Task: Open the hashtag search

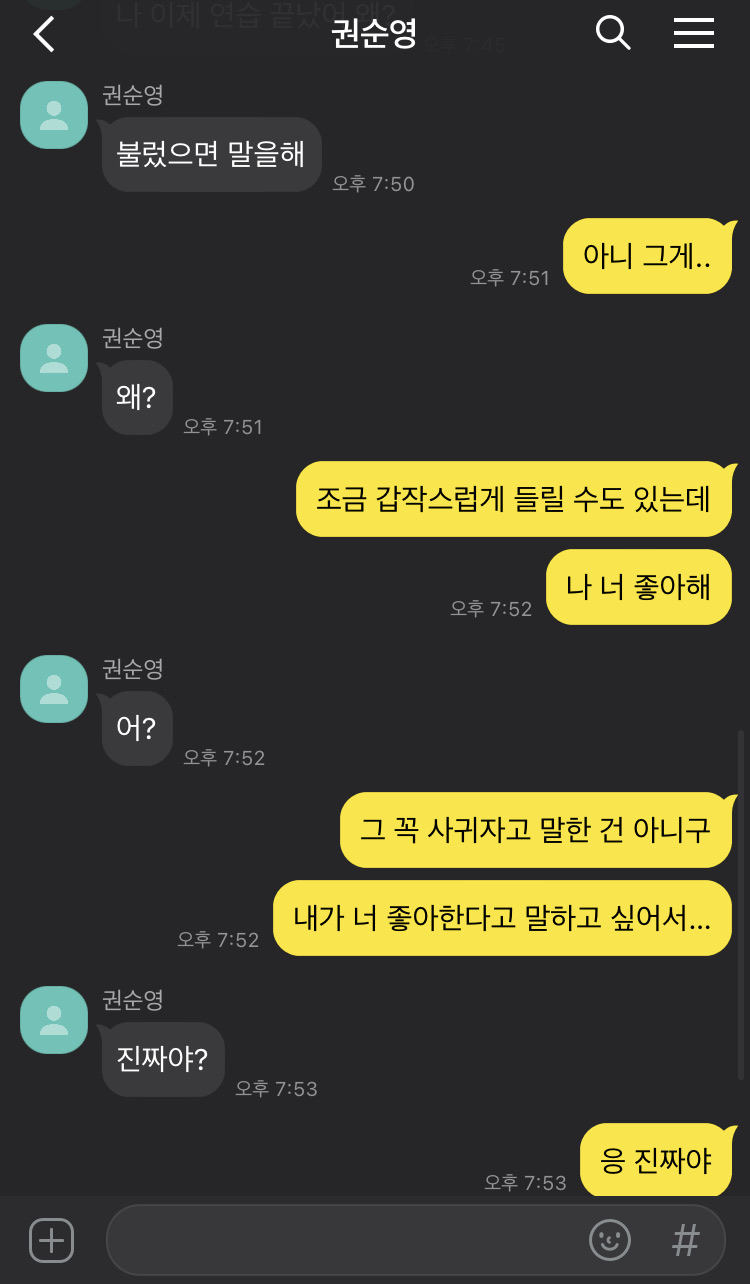Action: [685, 1241]
